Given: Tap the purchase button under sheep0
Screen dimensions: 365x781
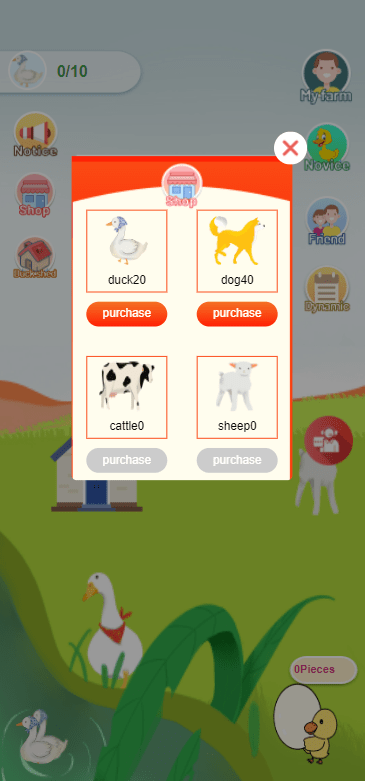Looking at the screenshot, I should tap(237, 460).
